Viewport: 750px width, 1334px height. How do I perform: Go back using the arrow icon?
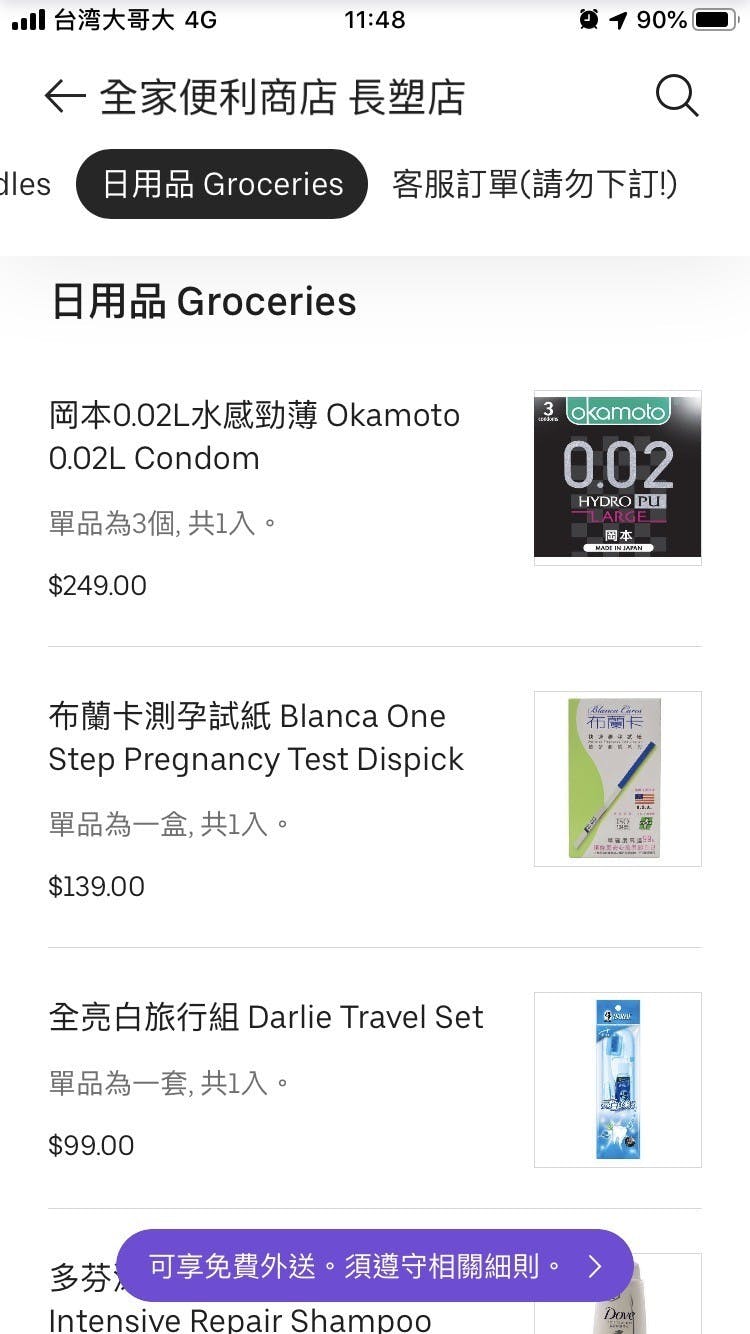(66, 97)
